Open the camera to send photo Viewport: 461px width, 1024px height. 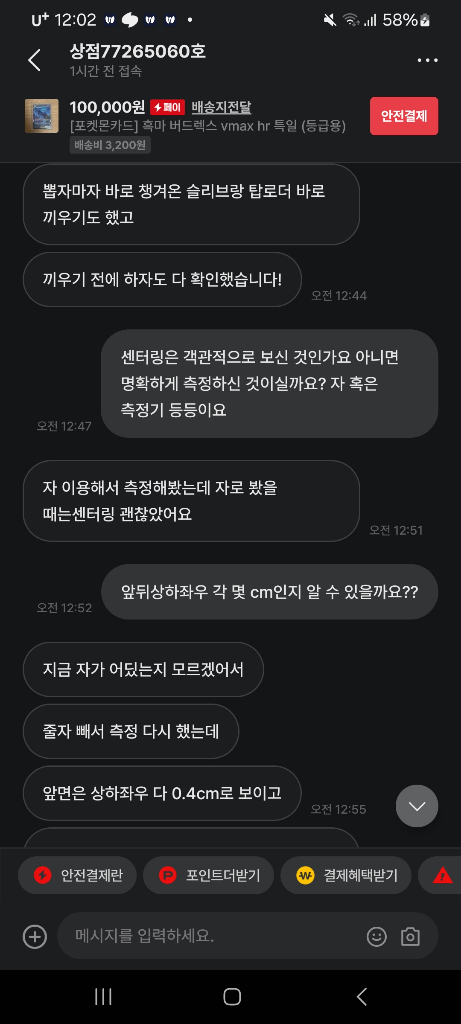point(410,936)
